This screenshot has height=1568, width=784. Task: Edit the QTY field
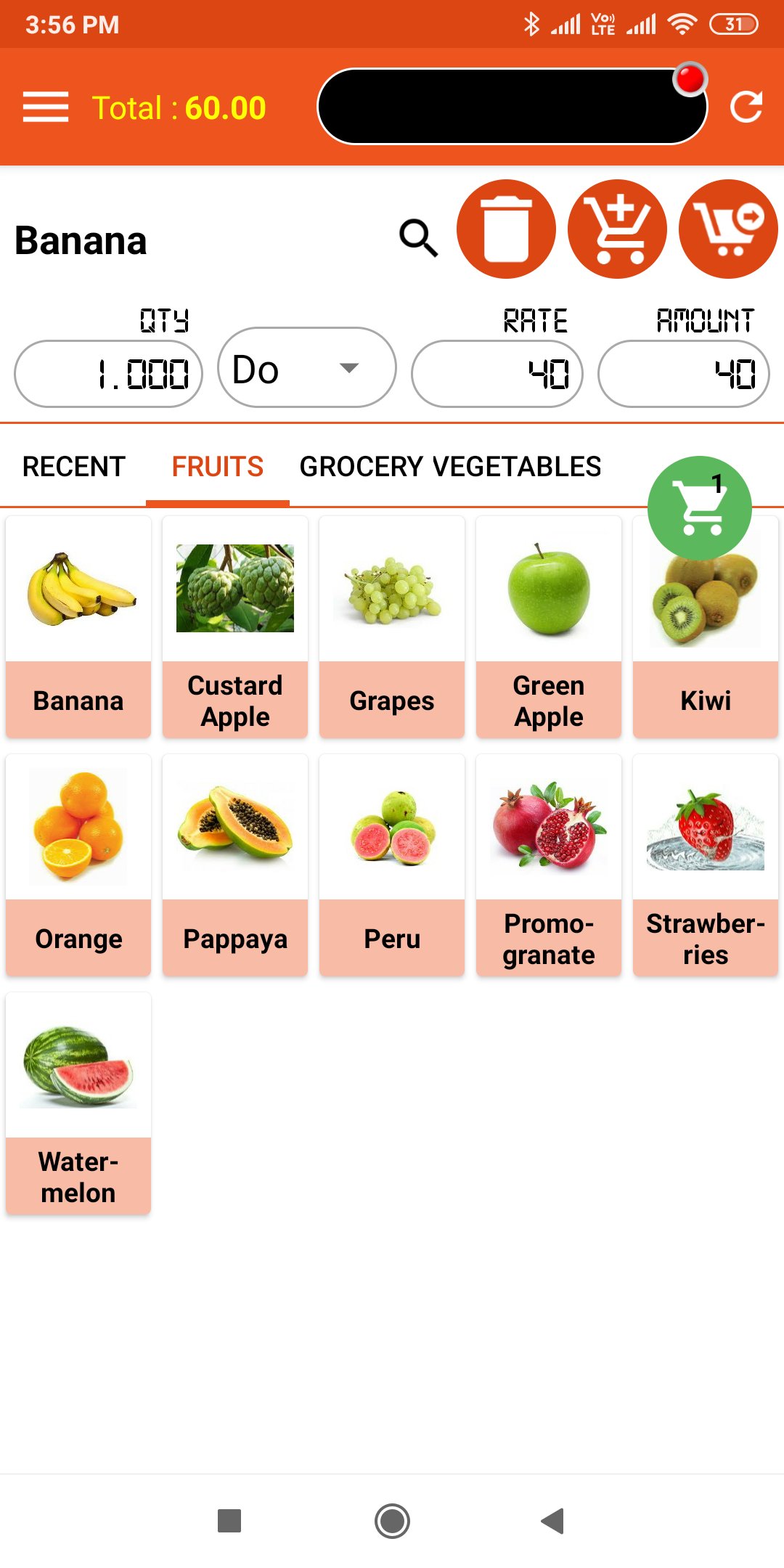click(x=108, y=374)
